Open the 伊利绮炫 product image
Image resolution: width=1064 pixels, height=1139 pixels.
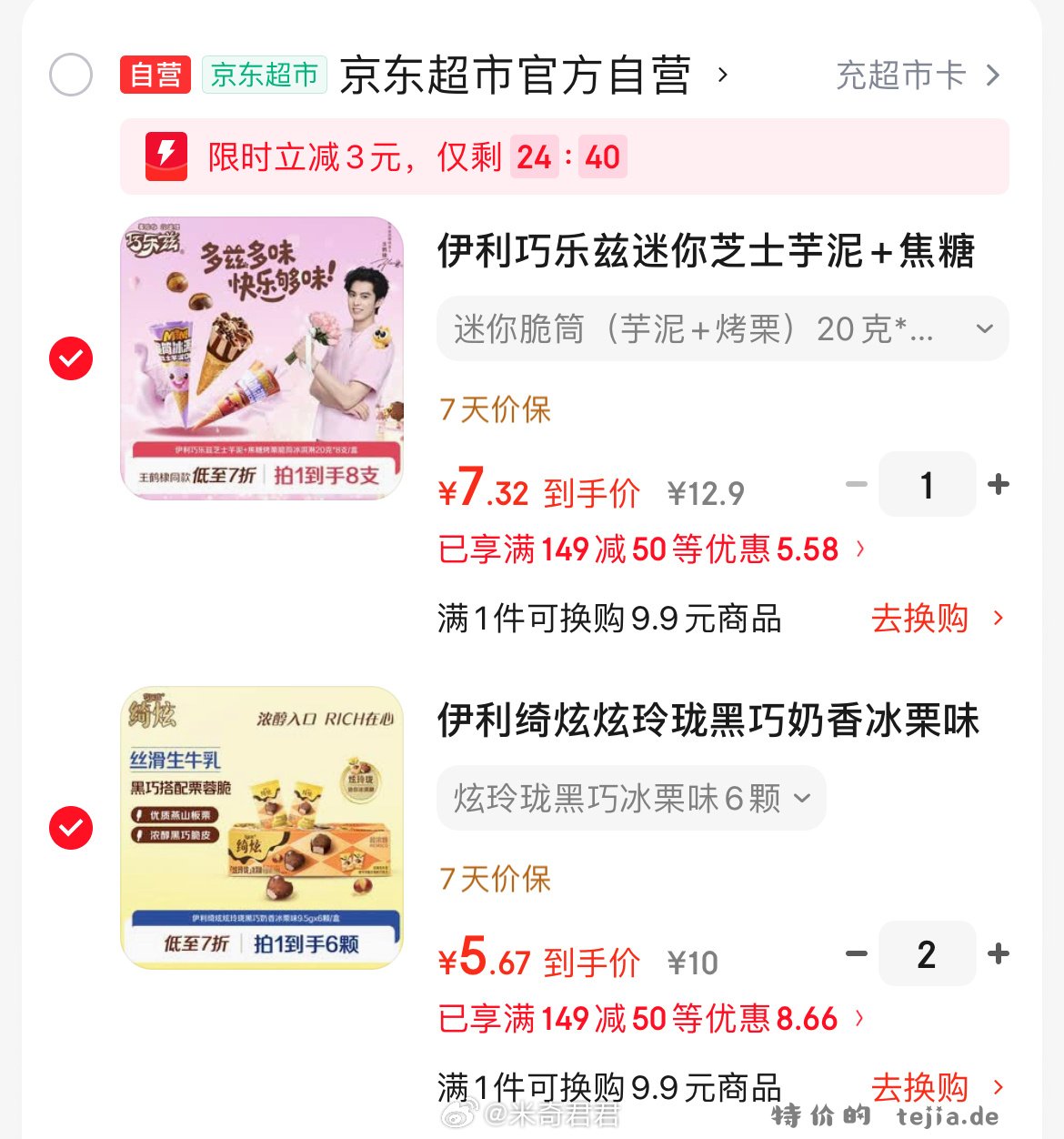coord(262,827)
